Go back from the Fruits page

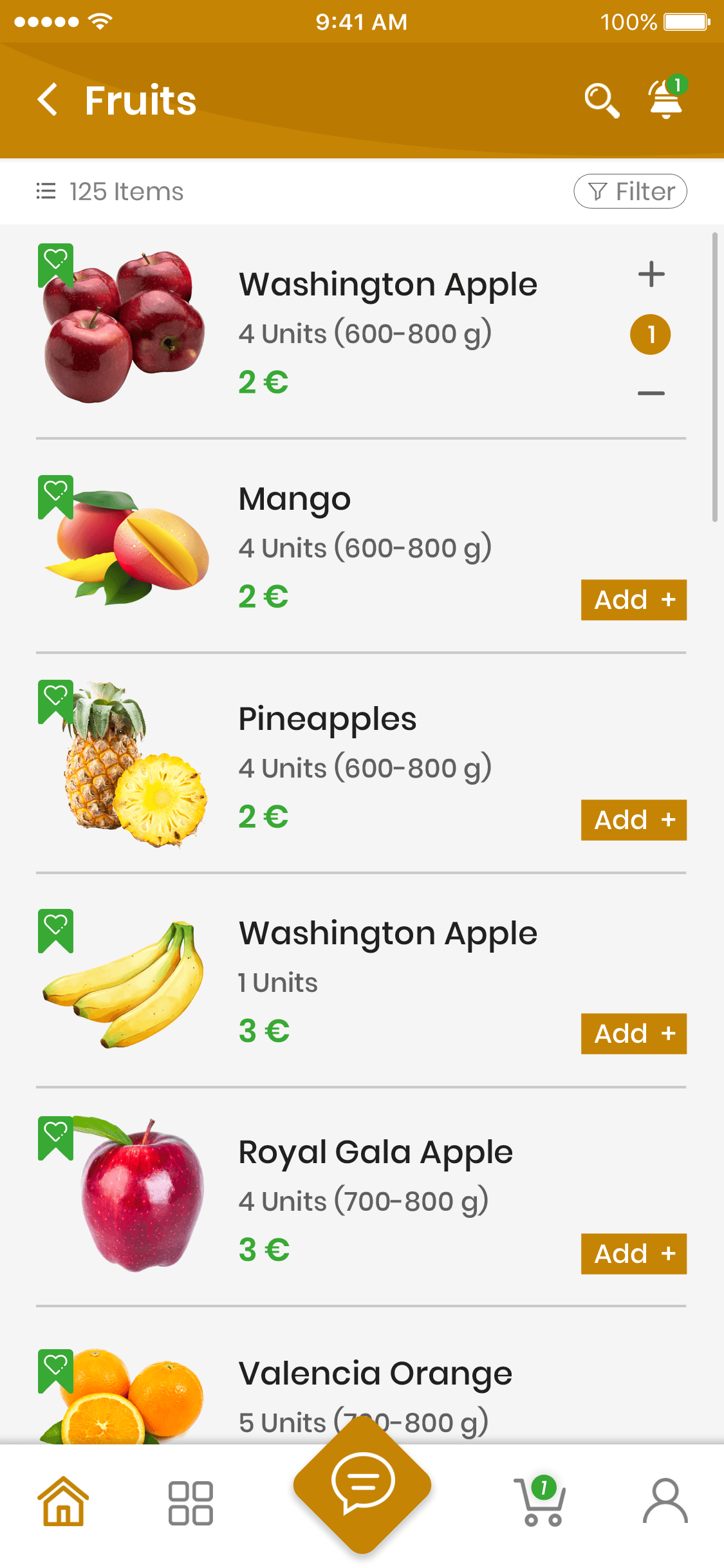(48, 100)
